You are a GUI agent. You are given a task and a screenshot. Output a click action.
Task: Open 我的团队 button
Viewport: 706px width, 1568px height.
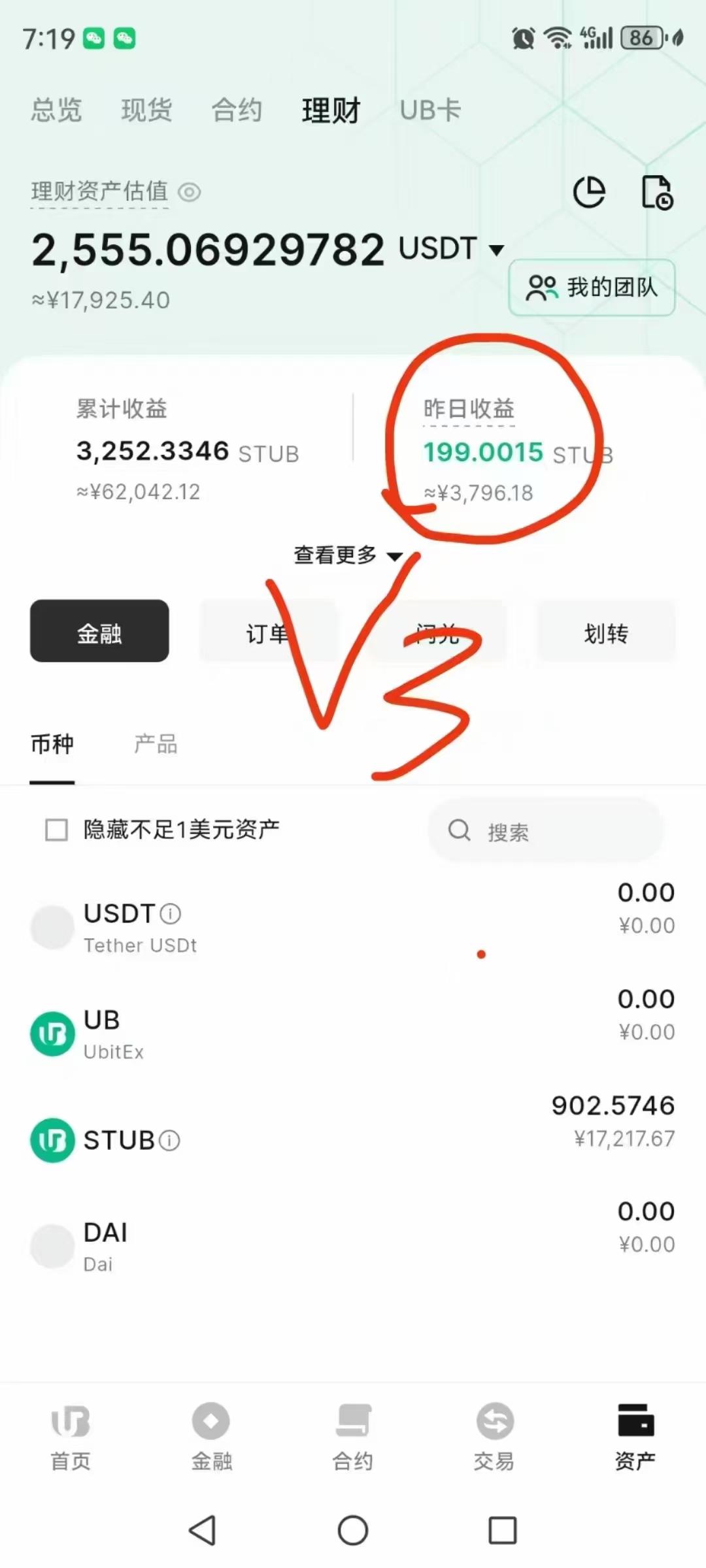592,287
